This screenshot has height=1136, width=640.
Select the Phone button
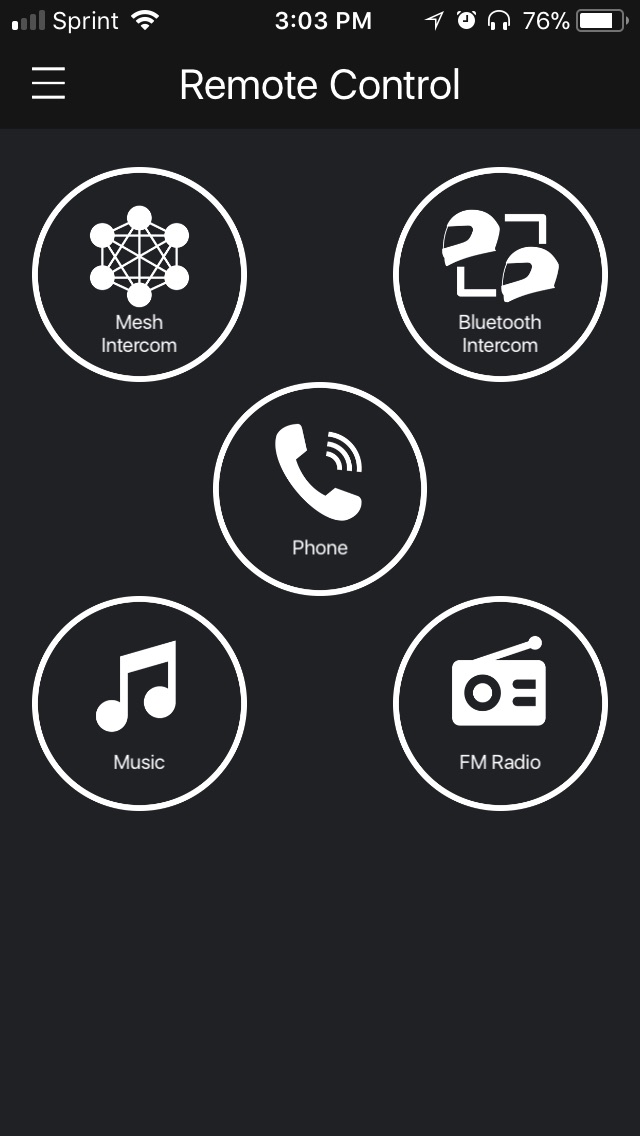tap(320, 489)
